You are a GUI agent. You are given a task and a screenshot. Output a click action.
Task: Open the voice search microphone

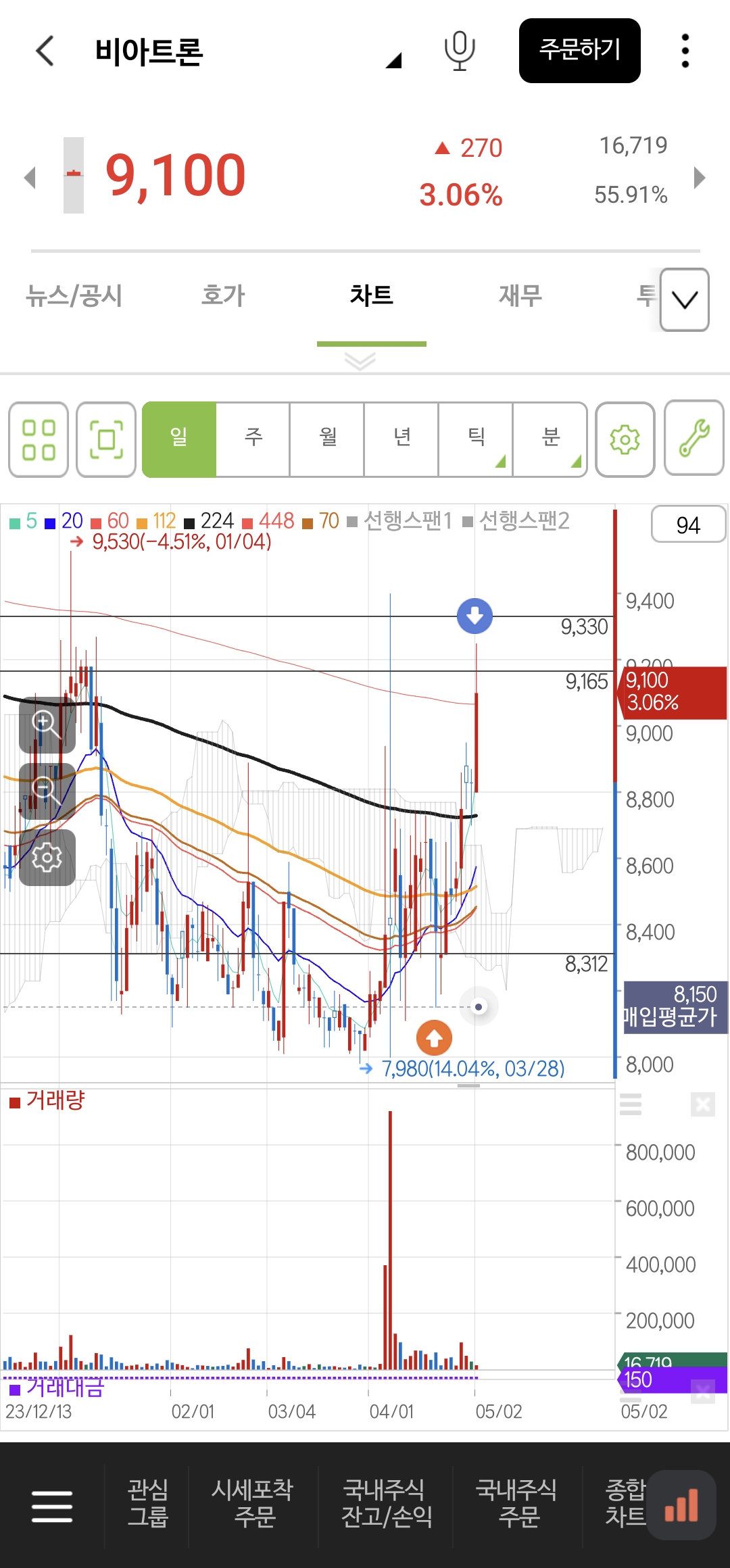pyautogui.click(x=459, y=51)
